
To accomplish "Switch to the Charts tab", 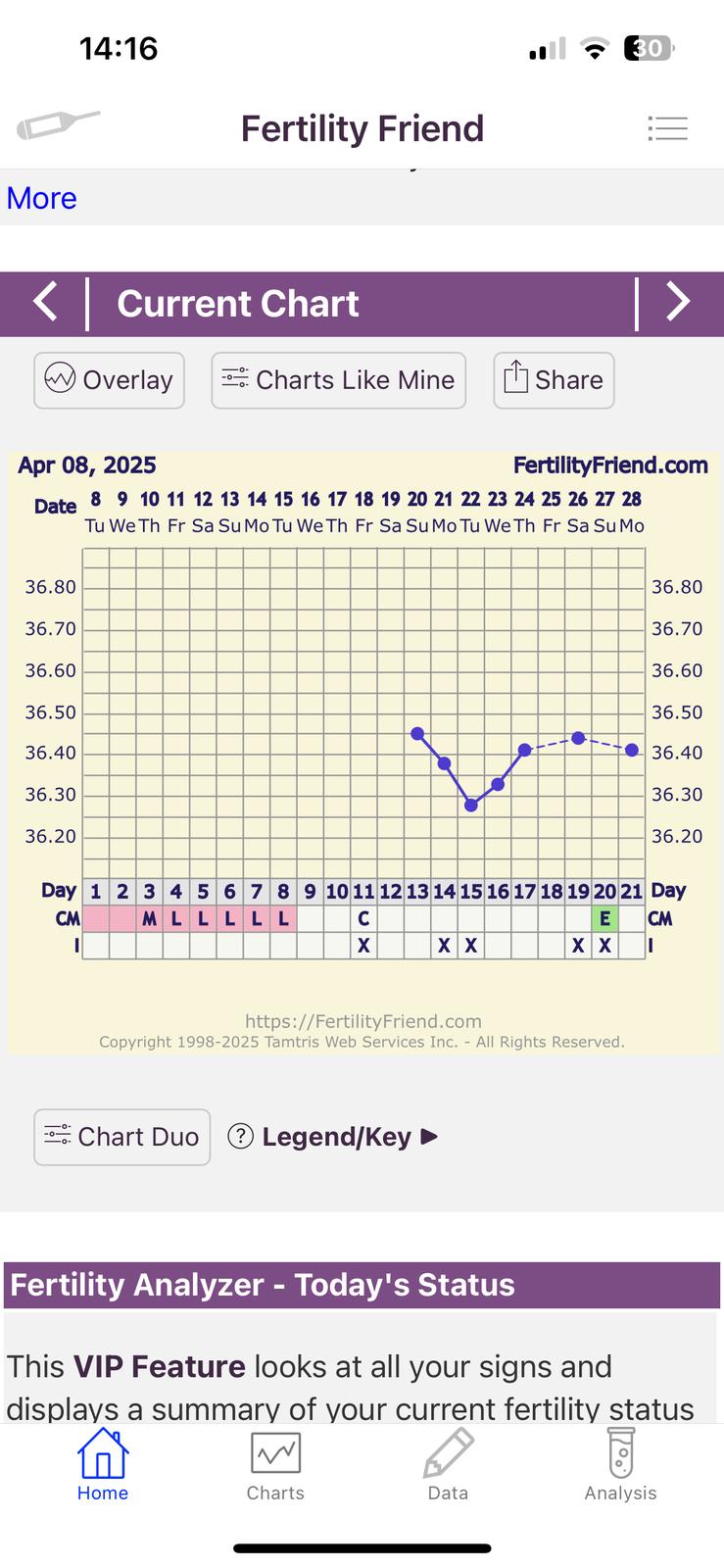I will point(275,1465).
